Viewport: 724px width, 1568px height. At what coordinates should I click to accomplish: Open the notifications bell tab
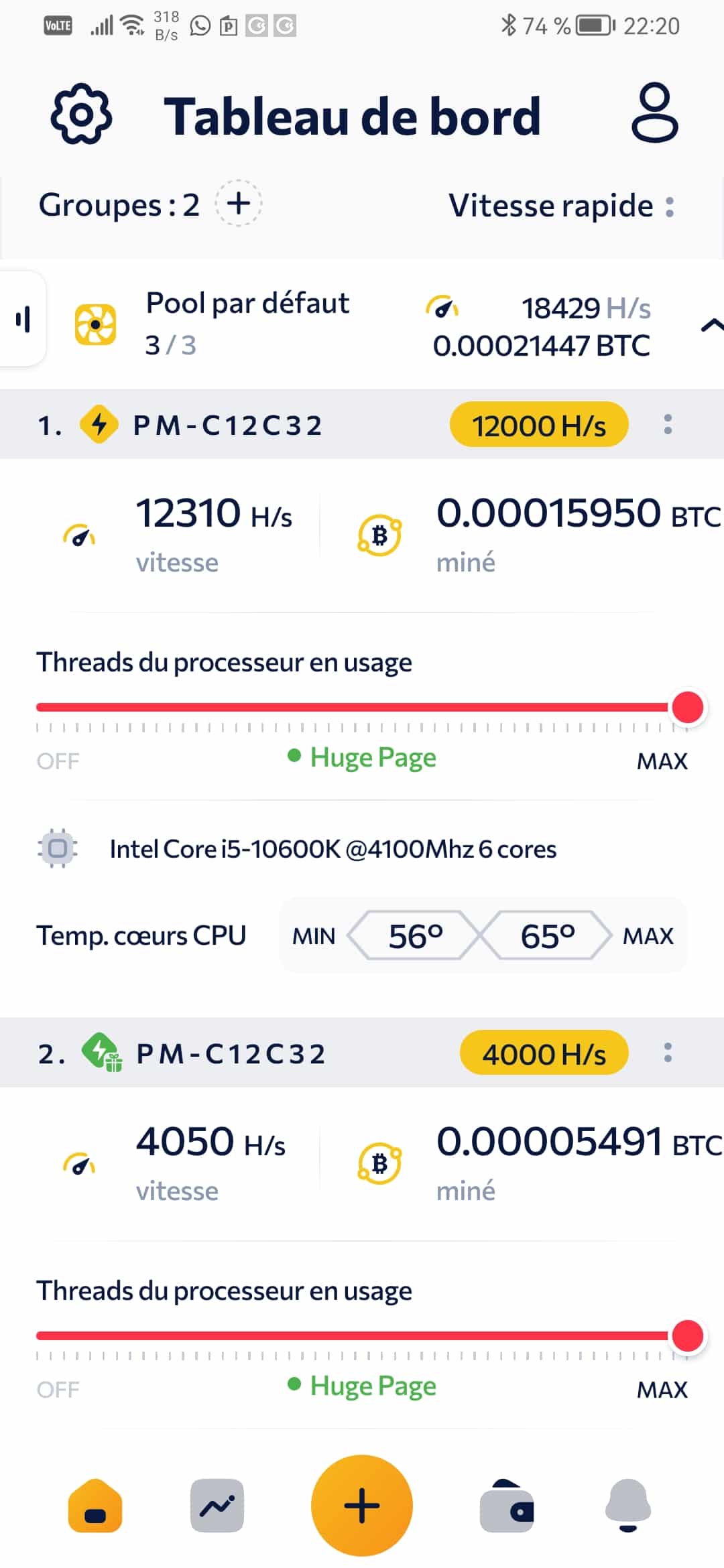click(x=628, y=1506)
